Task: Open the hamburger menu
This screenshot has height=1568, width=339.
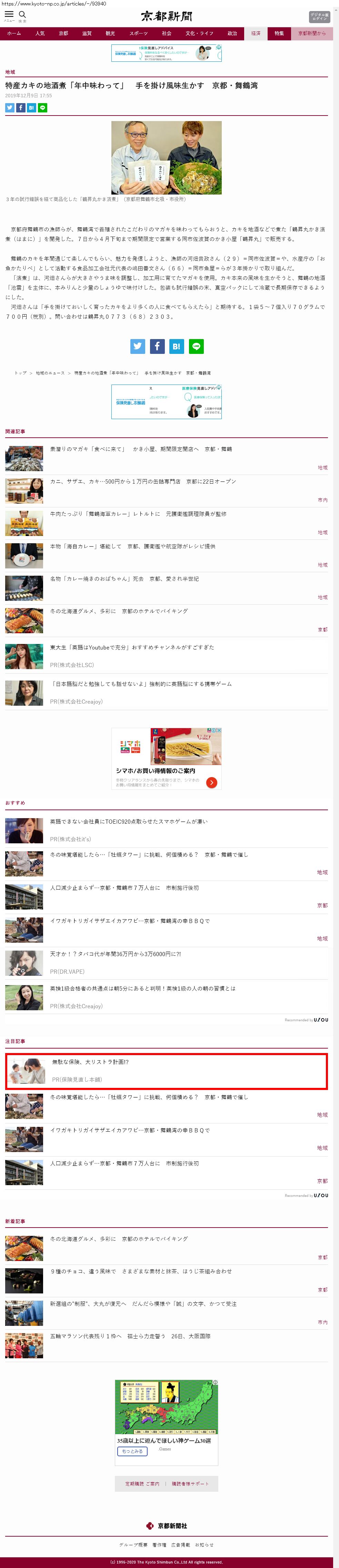Action: pyautogui.click(x=9, y=14)
